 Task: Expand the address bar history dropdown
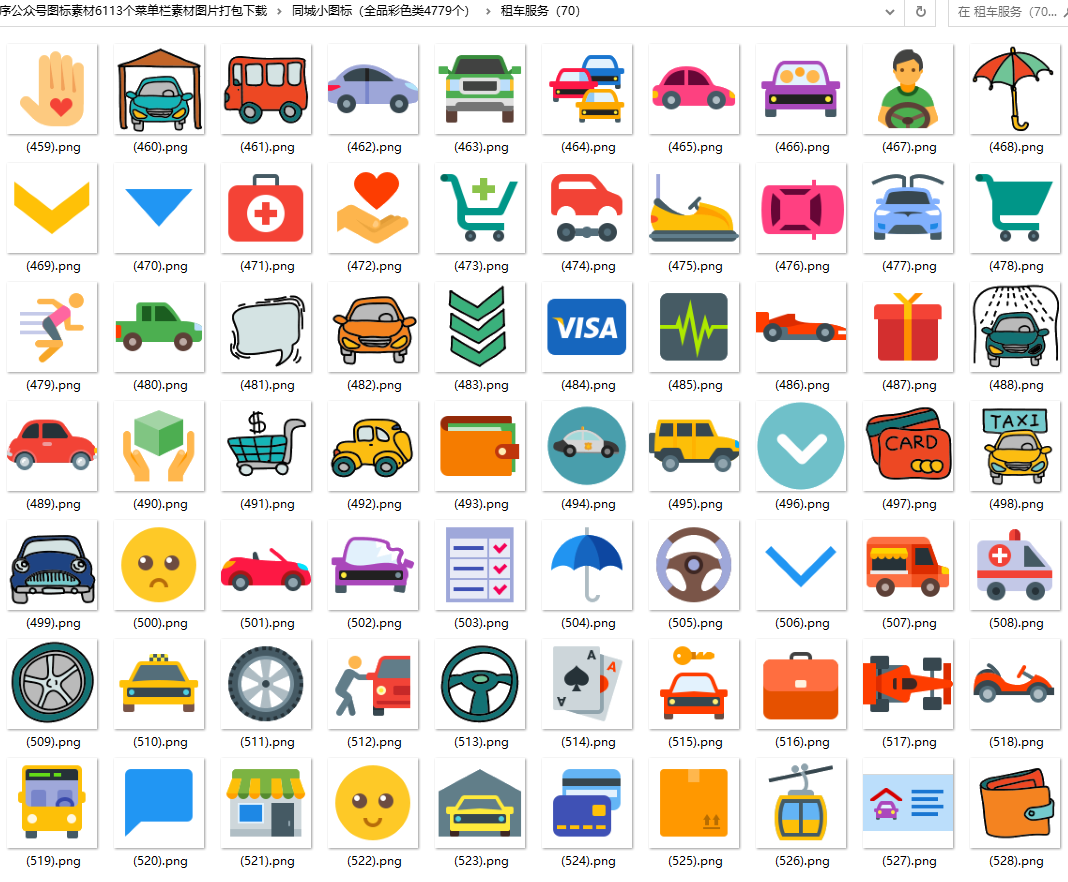(890, 11)
